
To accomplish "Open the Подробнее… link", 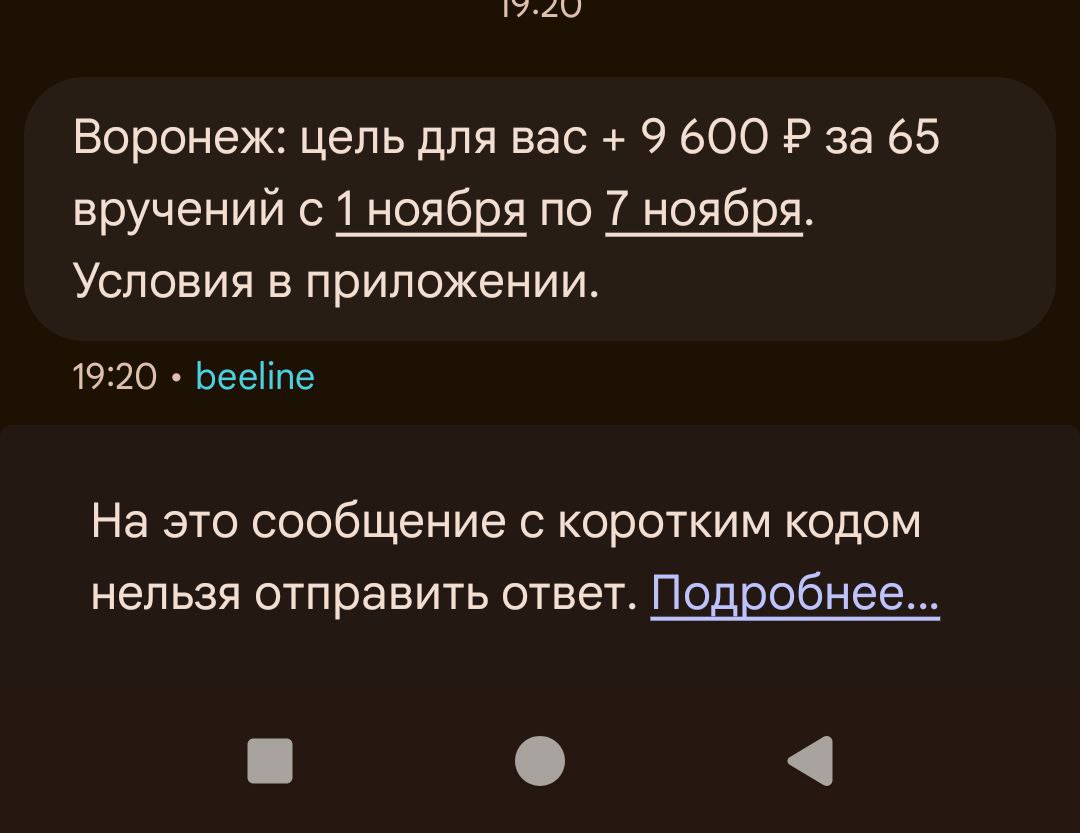I will [x=795, y=596].
